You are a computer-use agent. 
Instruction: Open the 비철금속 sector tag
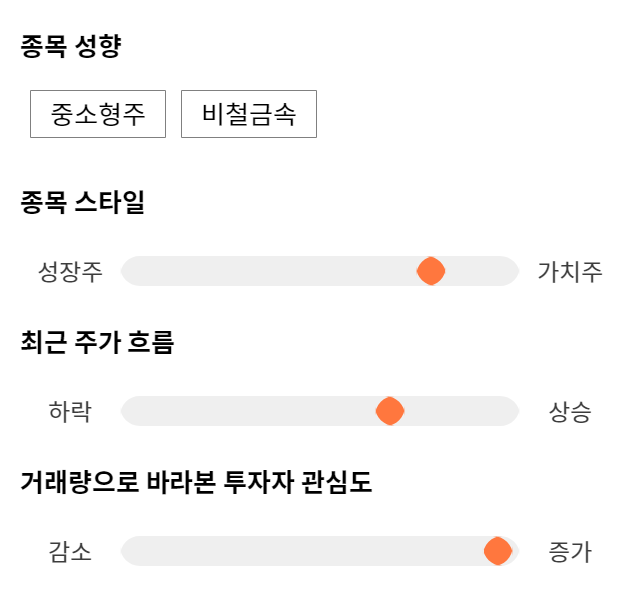(x=249, y=114)
